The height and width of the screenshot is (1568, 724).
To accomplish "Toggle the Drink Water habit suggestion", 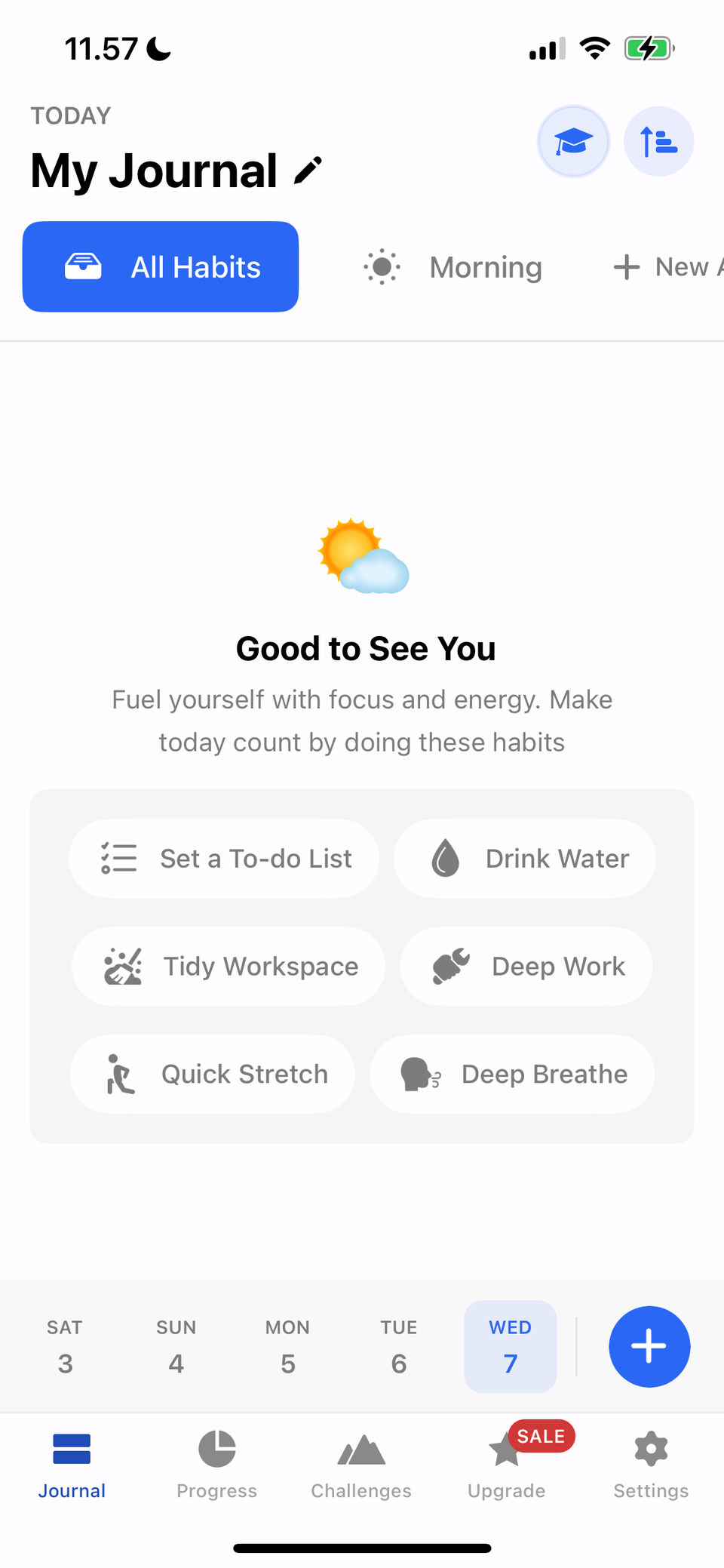I will coord(525,858).
